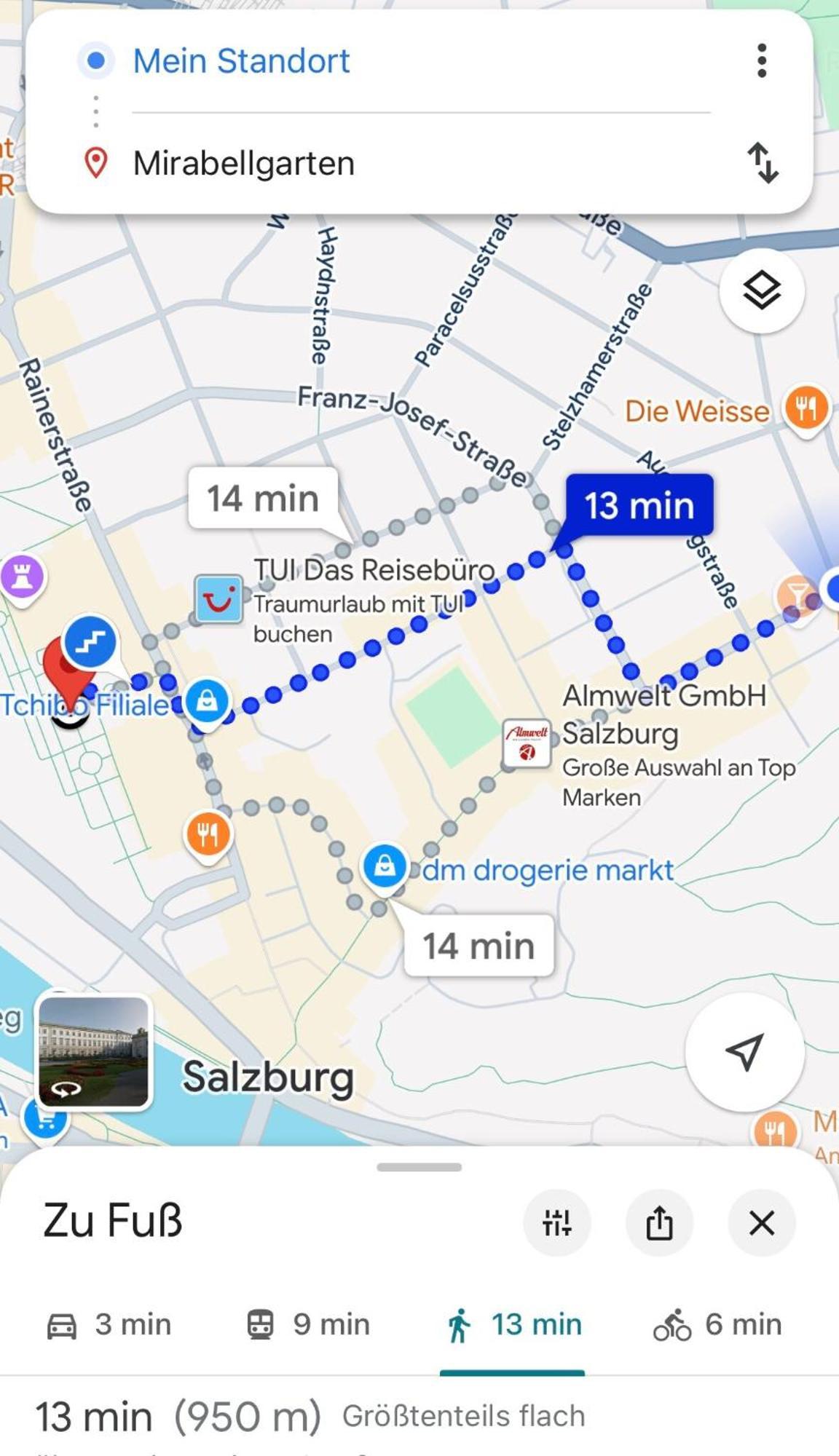The image size is (839, 1456).
Task: Switch to public transit, 9 min
Action: tap(308, 1324)
